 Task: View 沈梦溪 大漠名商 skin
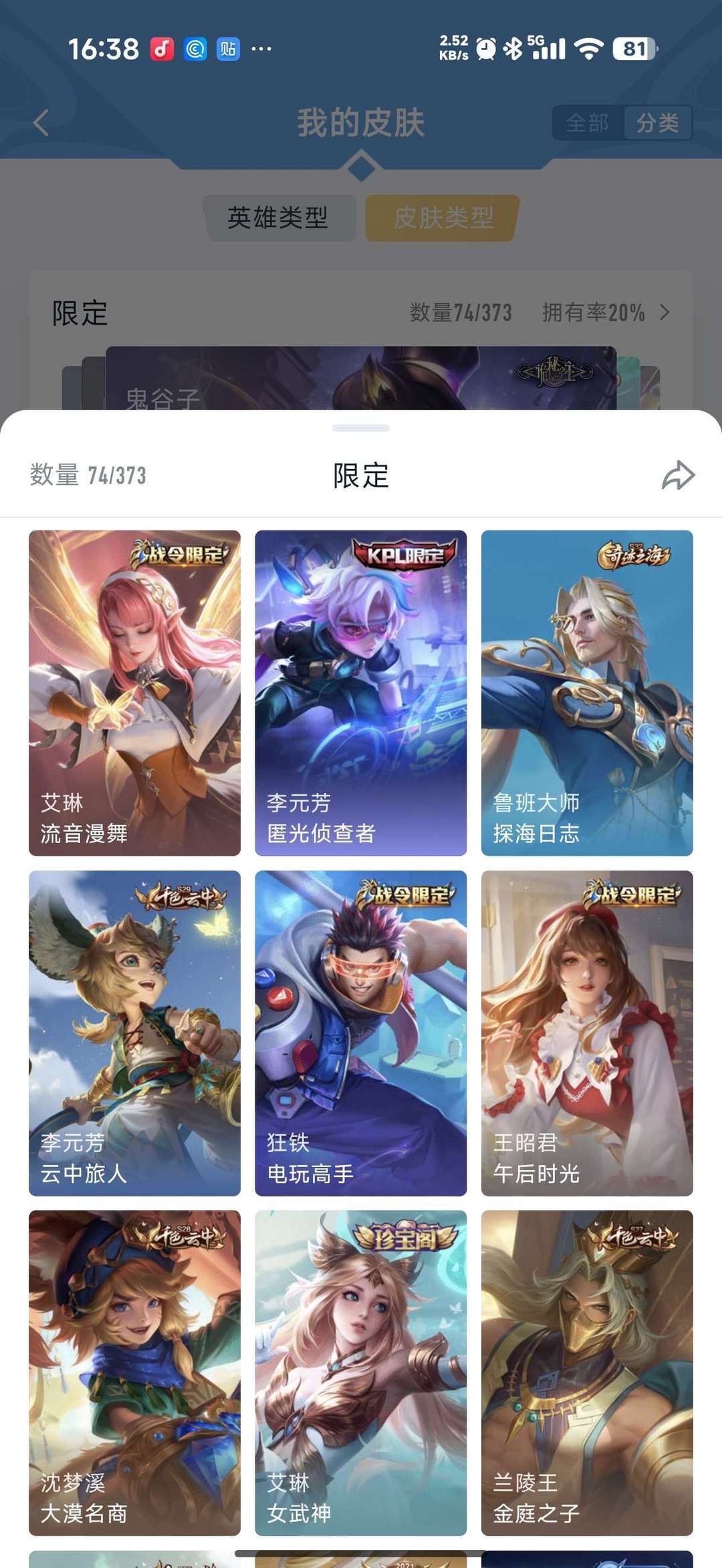(134, 1372)
